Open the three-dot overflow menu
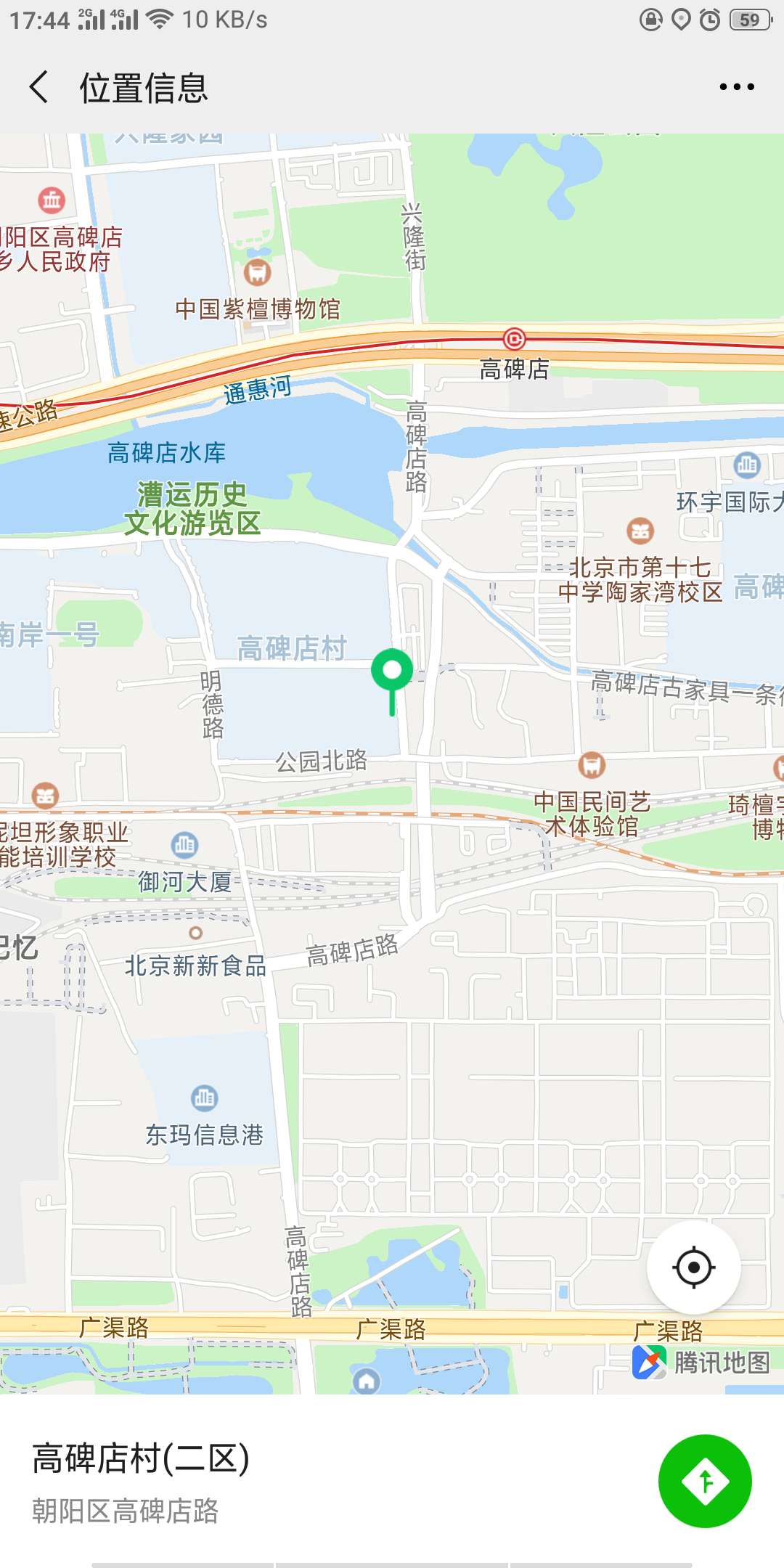The image size is (784, 1568). pyautogui.click(x=736, y=87)
